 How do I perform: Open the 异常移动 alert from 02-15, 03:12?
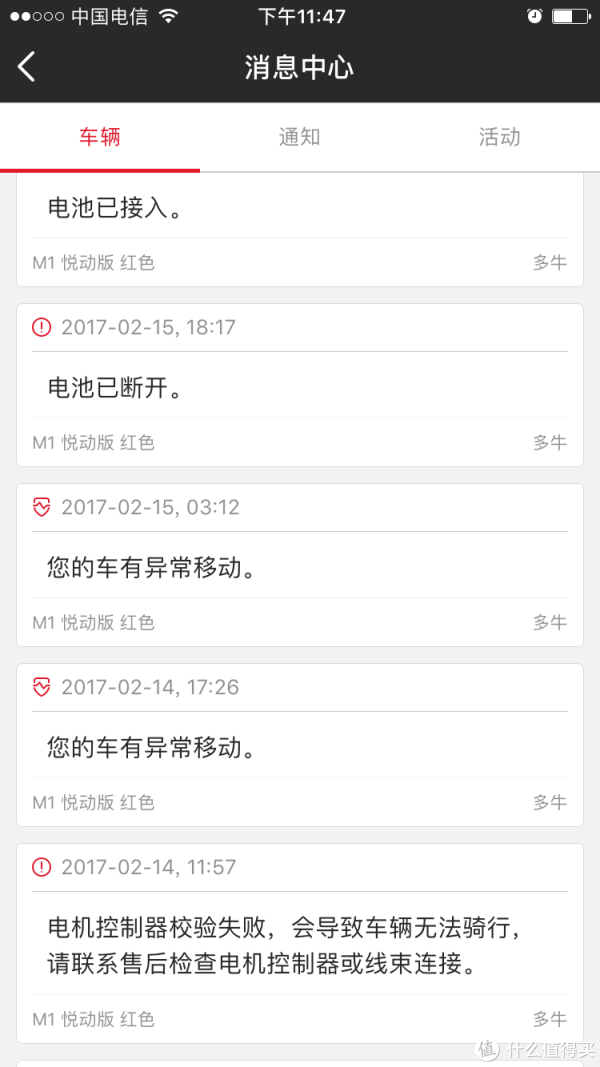click(300, 565)
